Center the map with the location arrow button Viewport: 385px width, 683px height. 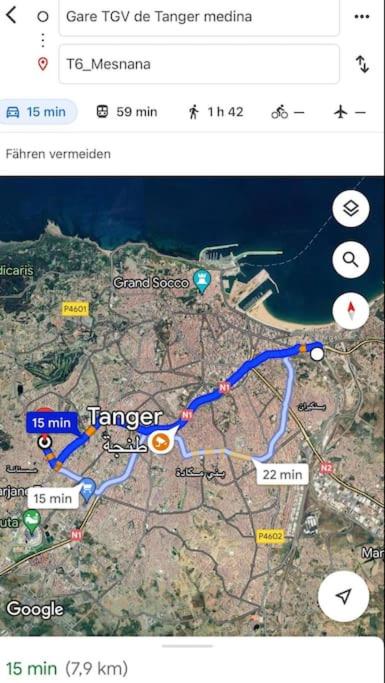[344, 596]
